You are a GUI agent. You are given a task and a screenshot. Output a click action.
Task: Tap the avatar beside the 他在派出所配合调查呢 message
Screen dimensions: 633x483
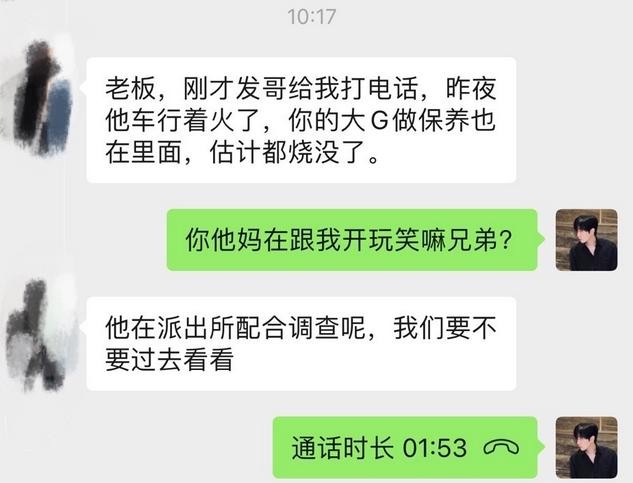click(41, 327)
